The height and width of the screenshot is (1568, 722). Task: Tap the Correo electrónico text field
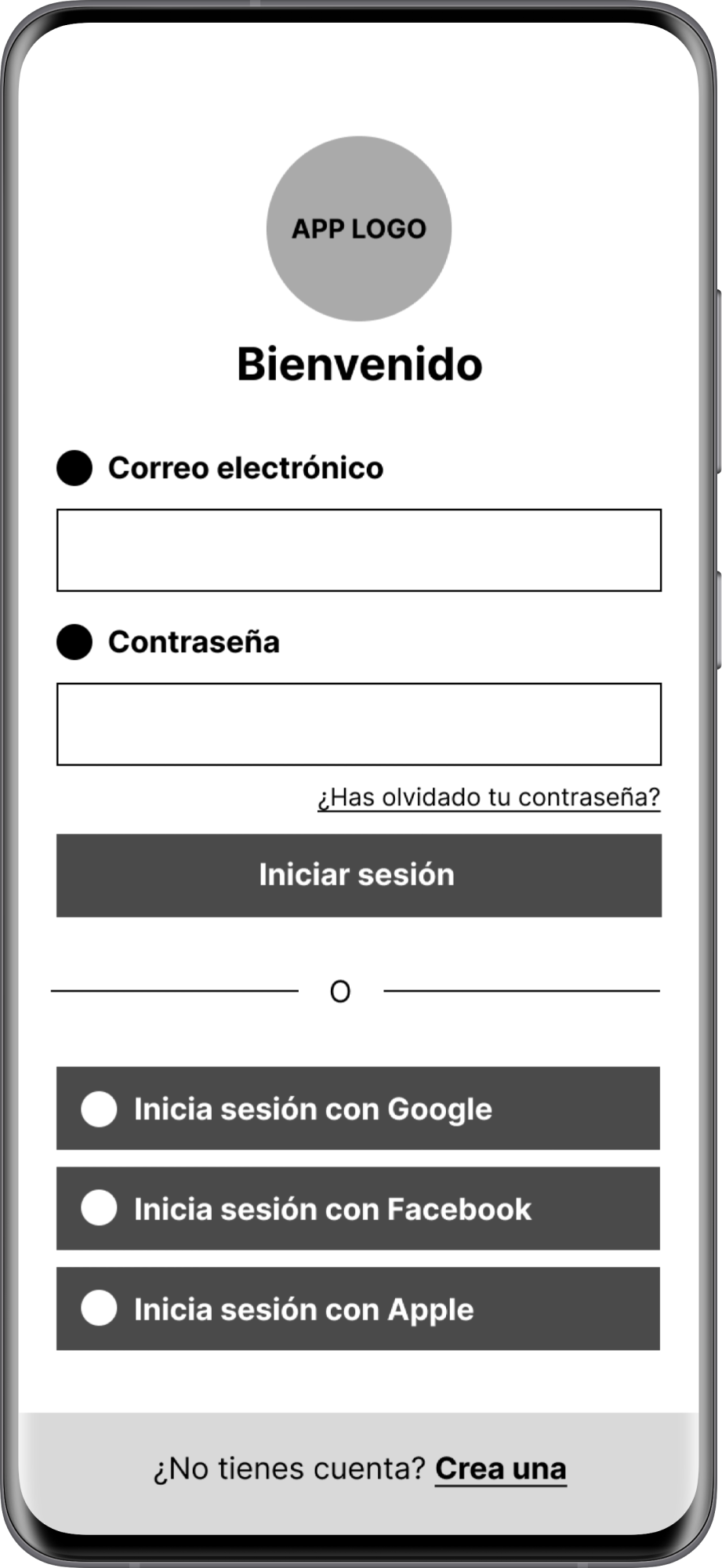point(359,550)
